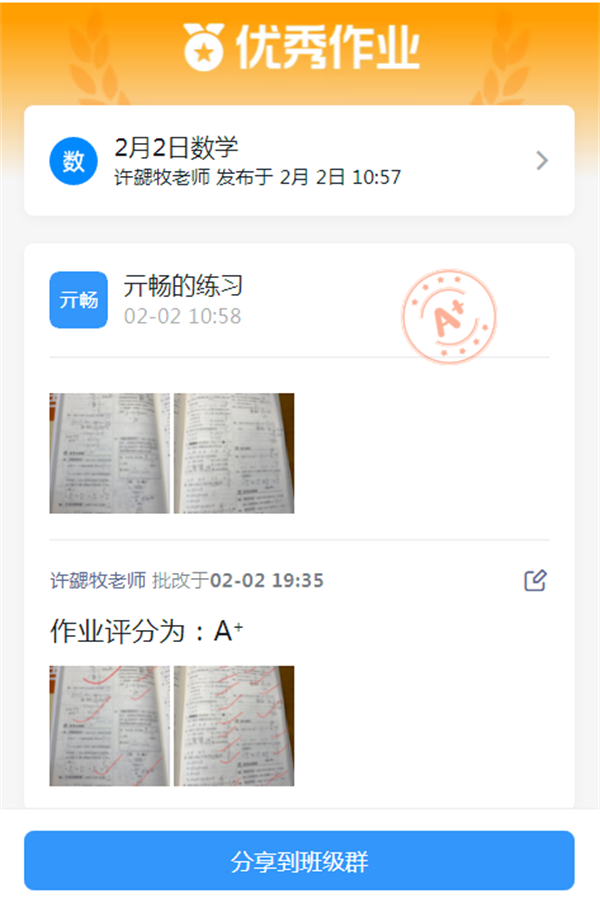Open the 2月2日数学 assignment card
Screen dimensions: 600x903
tap(299, 161)
